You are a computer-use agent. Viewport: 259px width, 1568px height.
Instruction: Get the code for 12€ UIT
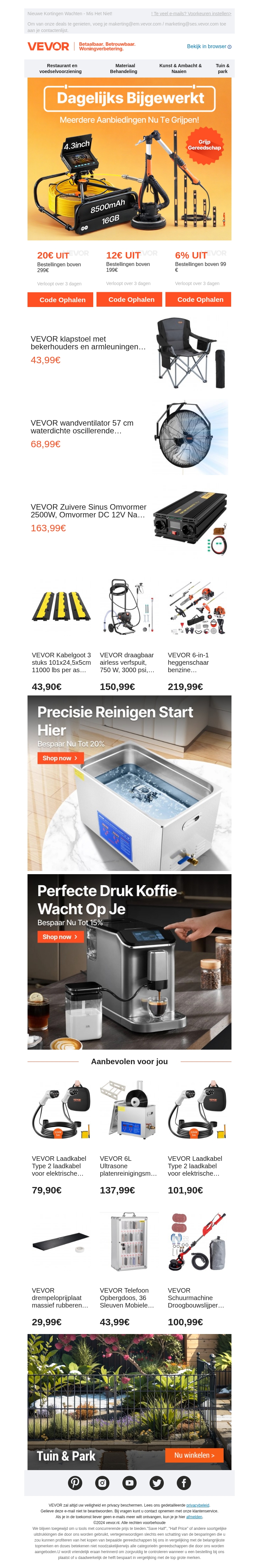tap(131, 300)
